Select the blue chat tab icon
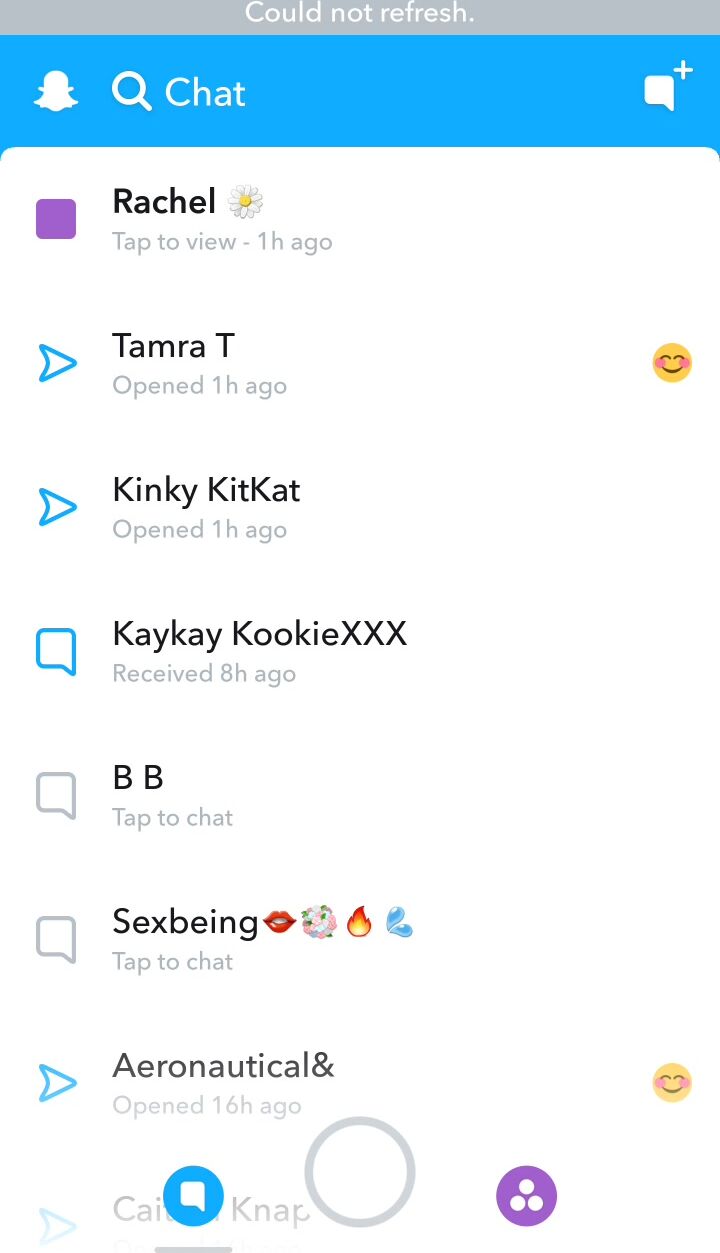Viewport: 720px width, 1253px height. pyautogui.click(x=193, y=1195)
